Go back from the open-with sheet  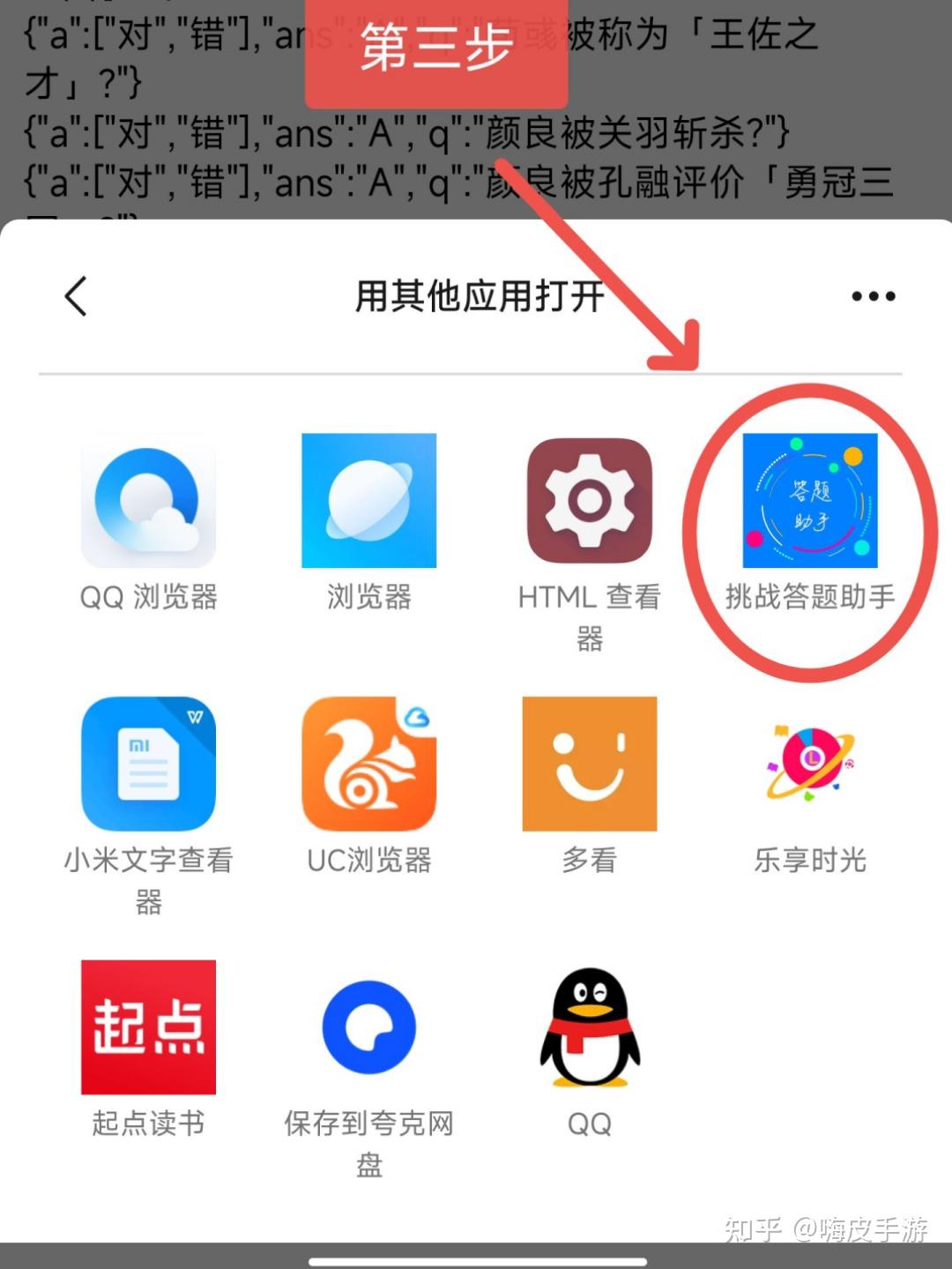click(77, 296)
